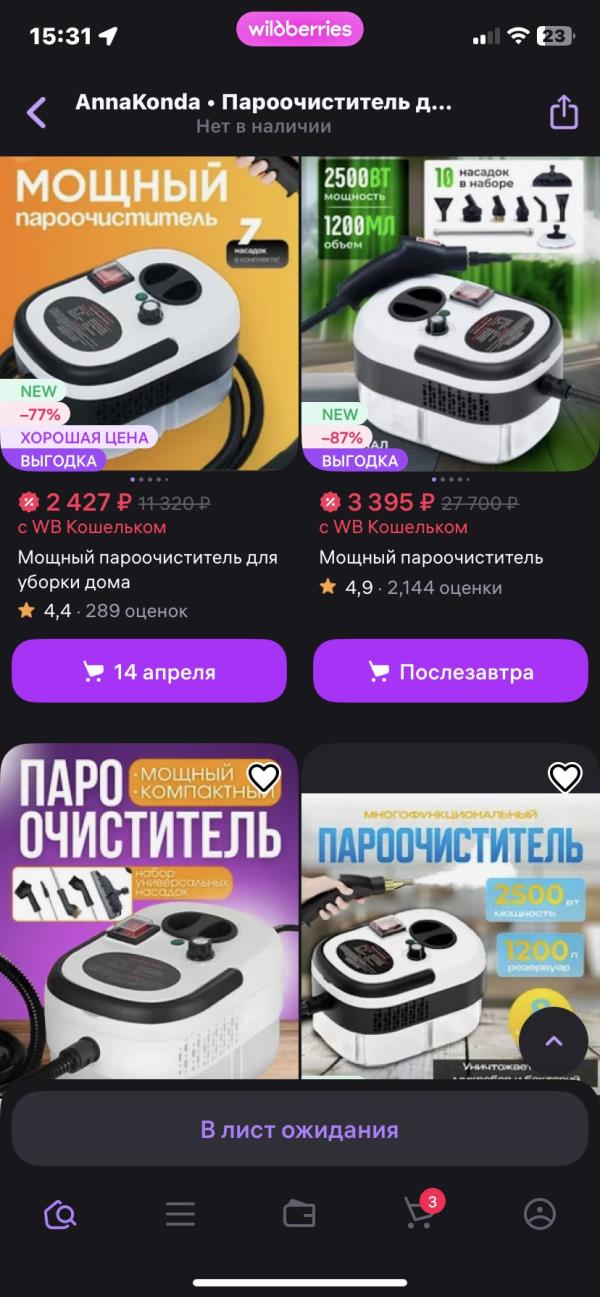
Task: Open the wallet tab
Action: (299, 1214)
